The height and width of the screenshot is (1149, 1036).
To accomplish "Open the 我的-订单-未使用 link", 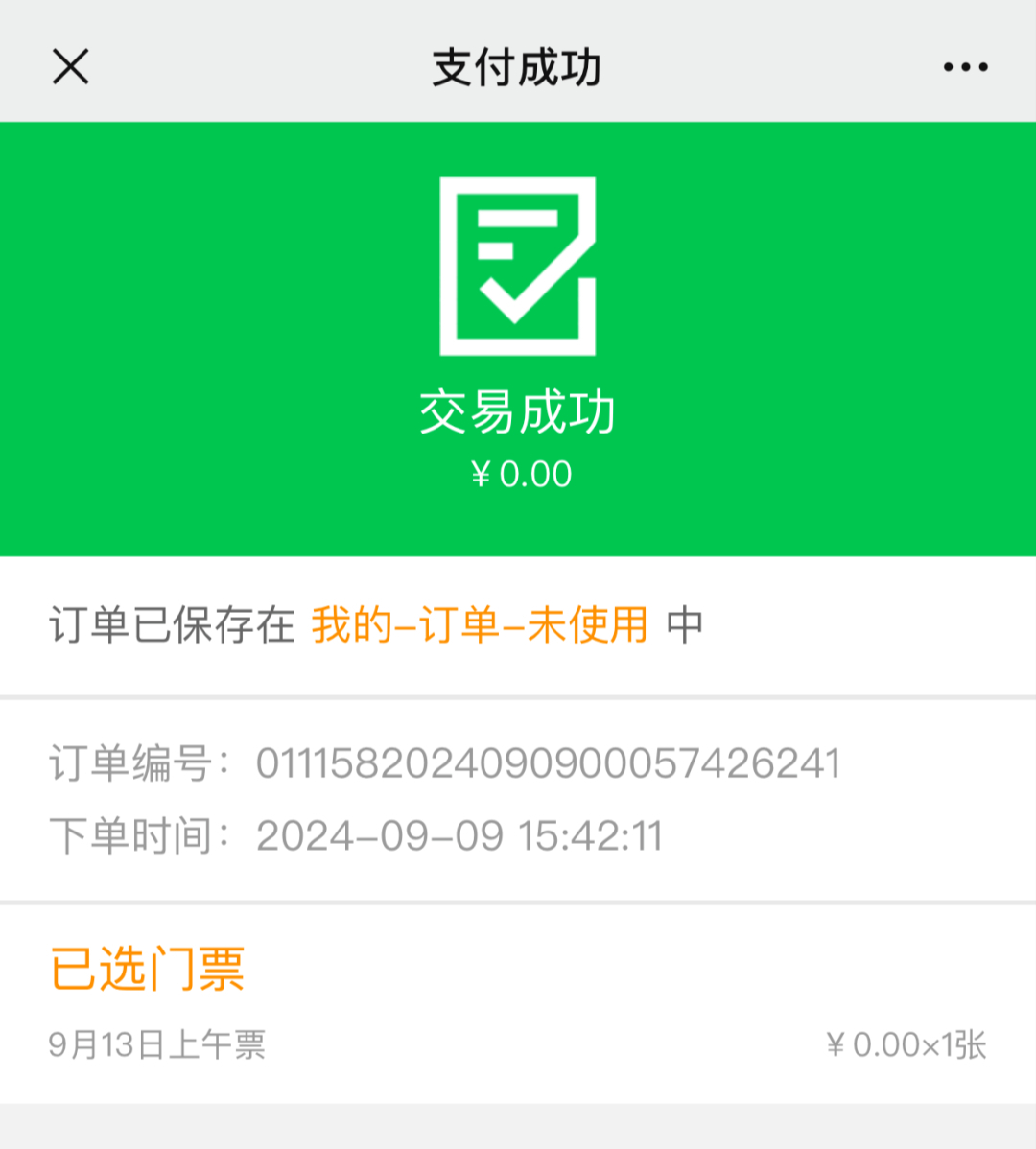I will (x=479, y=625).
